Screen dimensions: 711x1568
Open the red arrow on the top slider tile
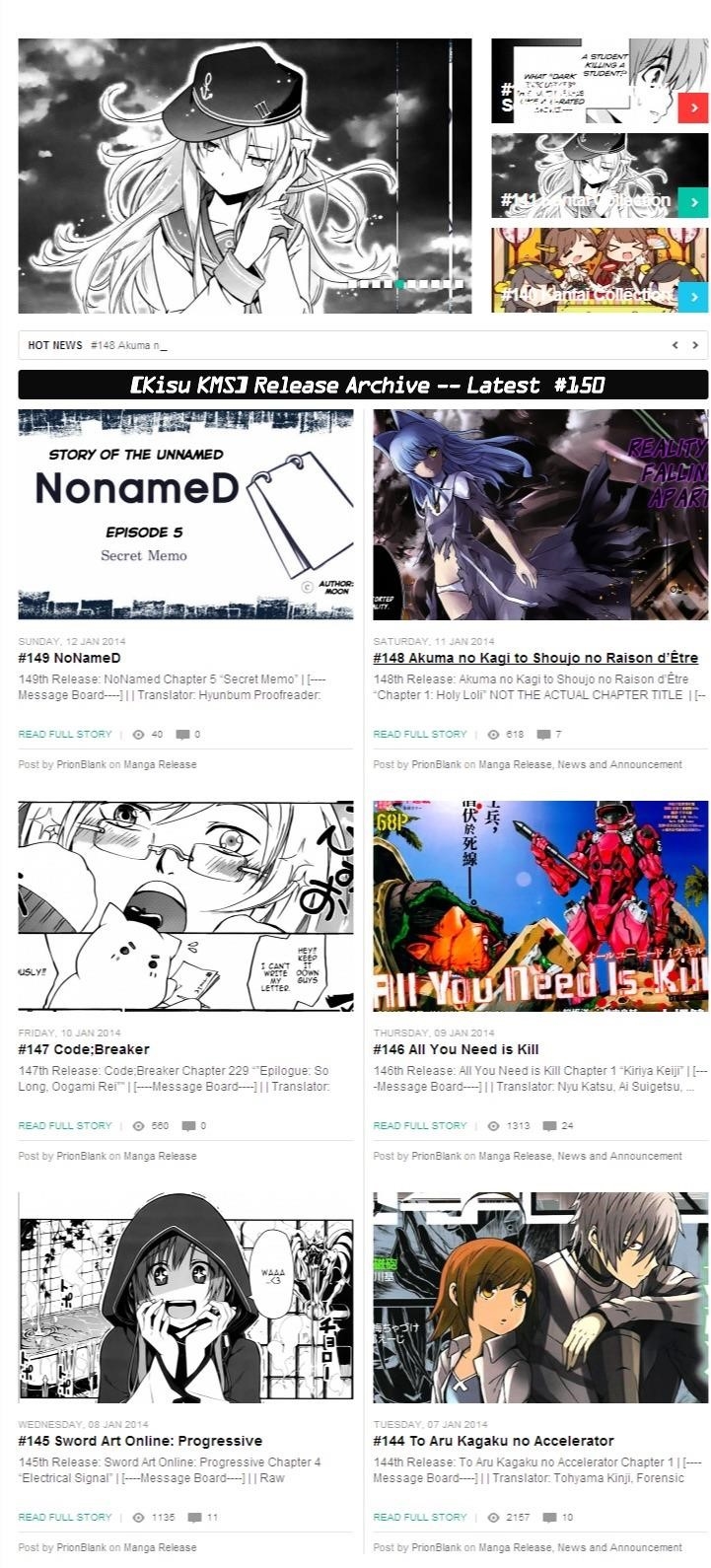[693, 107]
